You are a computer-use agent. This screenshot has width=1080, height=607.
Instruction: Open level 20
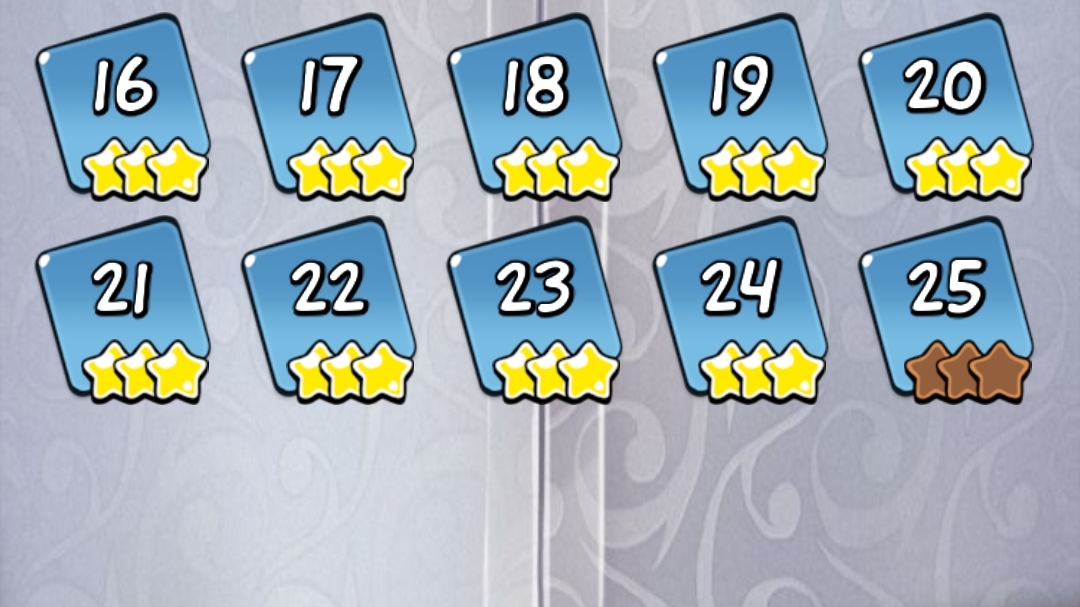point(947,105)
